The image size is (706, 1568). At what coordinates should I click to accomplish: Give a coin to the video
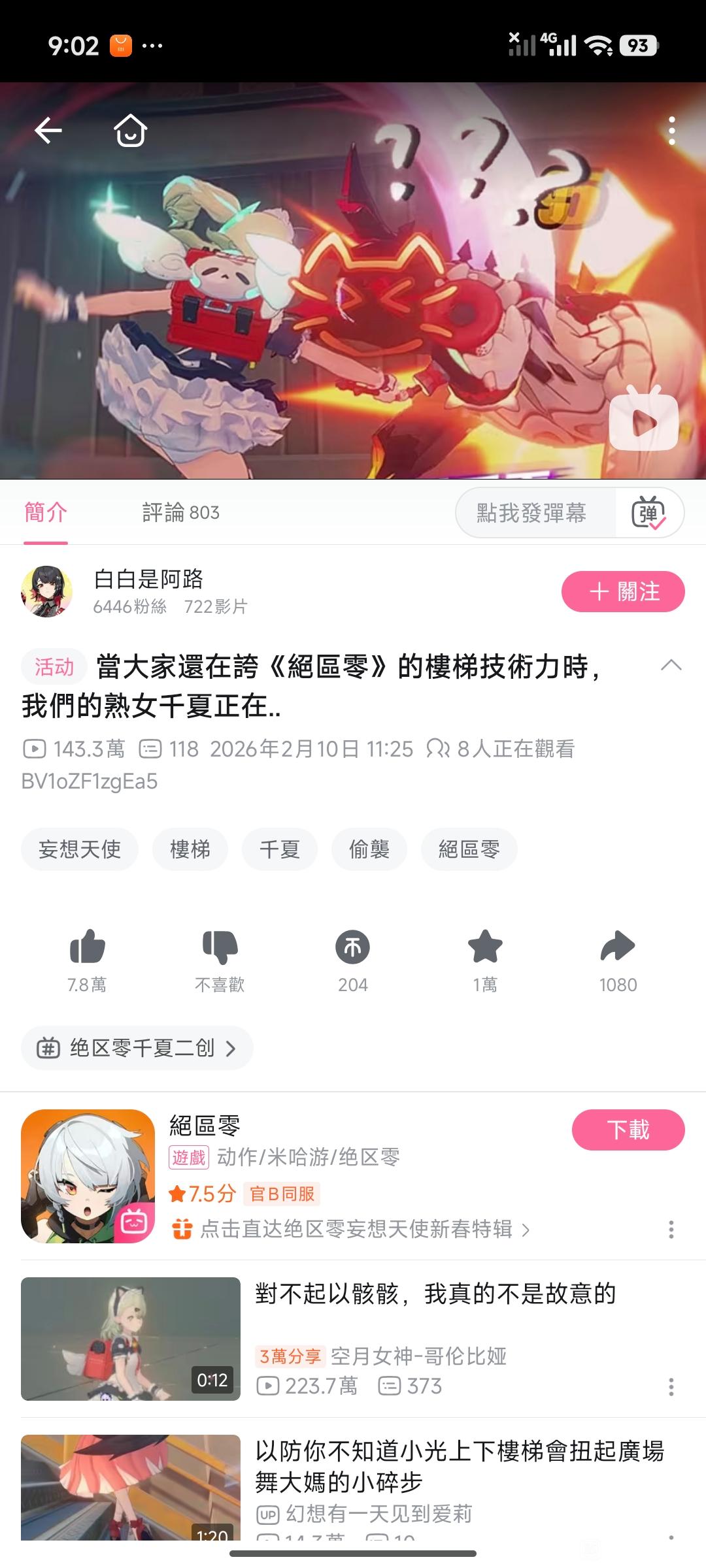tap(352, 947)
